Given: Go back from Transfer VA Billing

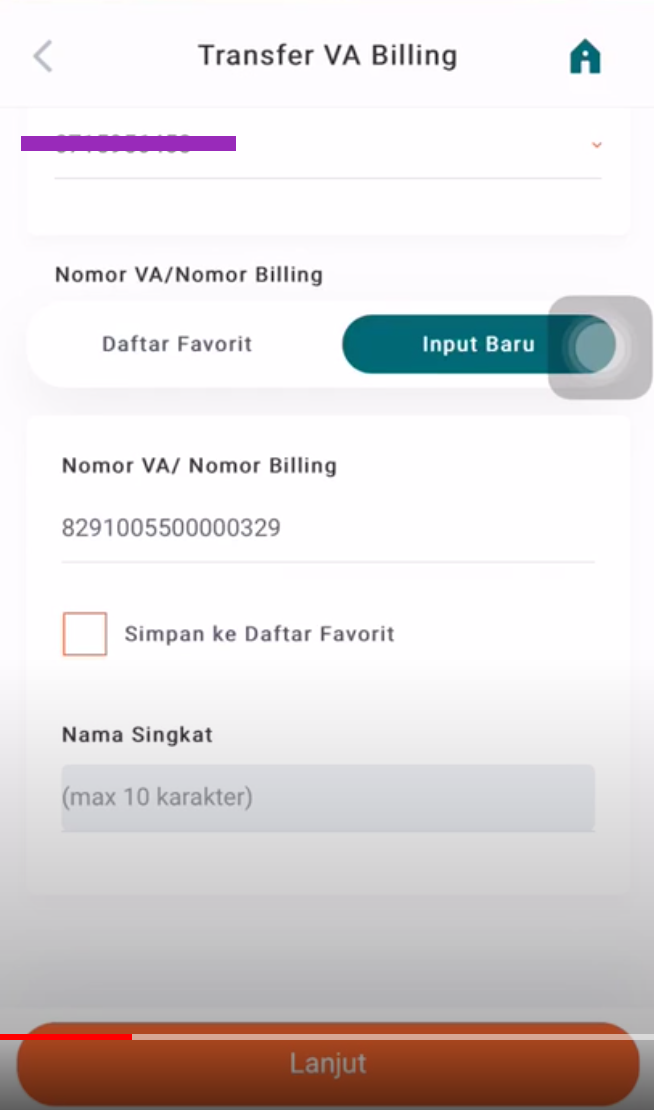Looking at the screenshot, I should click(x=42, y=56).
